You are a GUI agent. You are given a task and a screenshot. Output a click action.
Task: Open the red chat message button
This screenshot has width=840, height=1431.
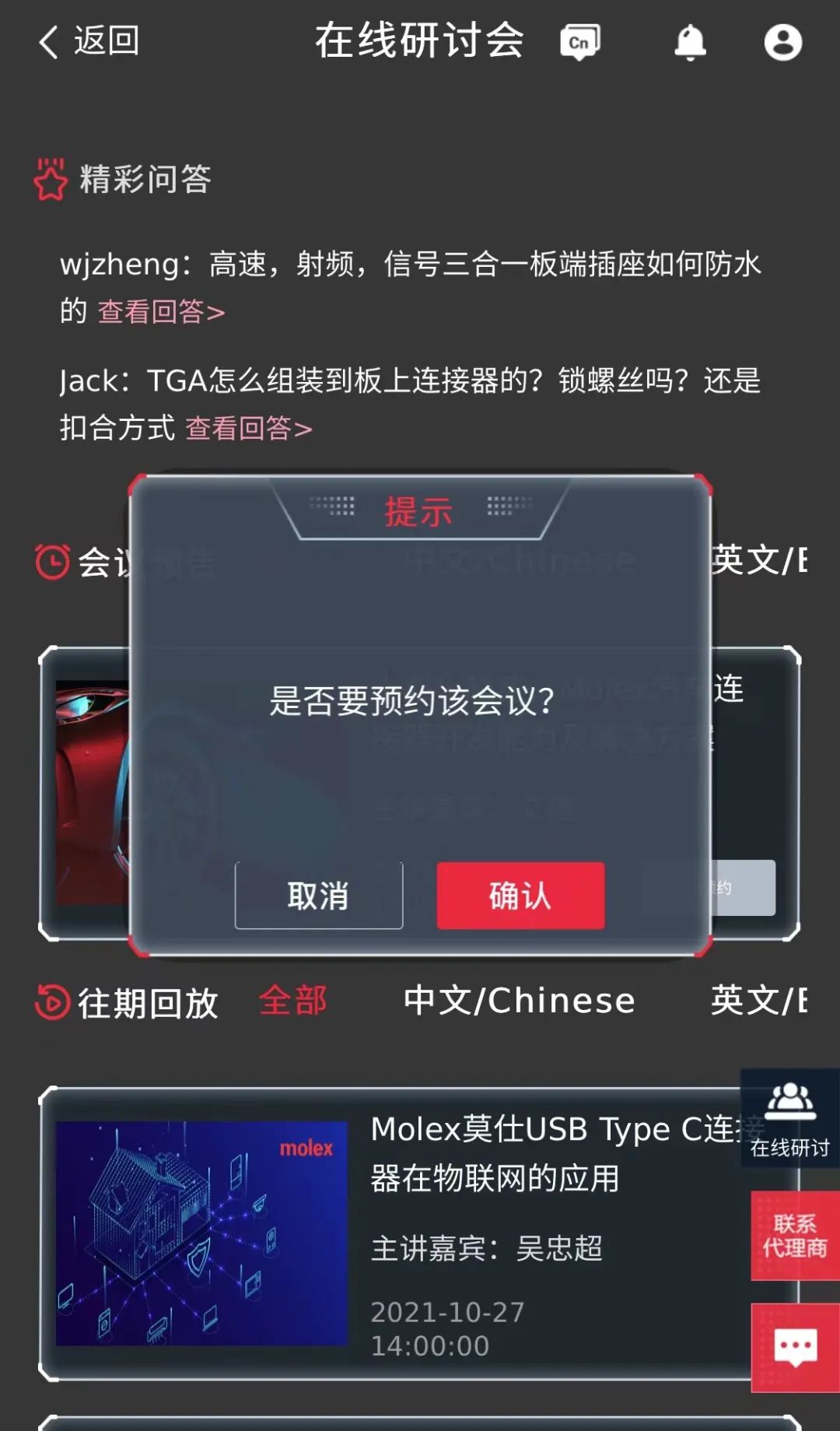[x=795, y=1348]
